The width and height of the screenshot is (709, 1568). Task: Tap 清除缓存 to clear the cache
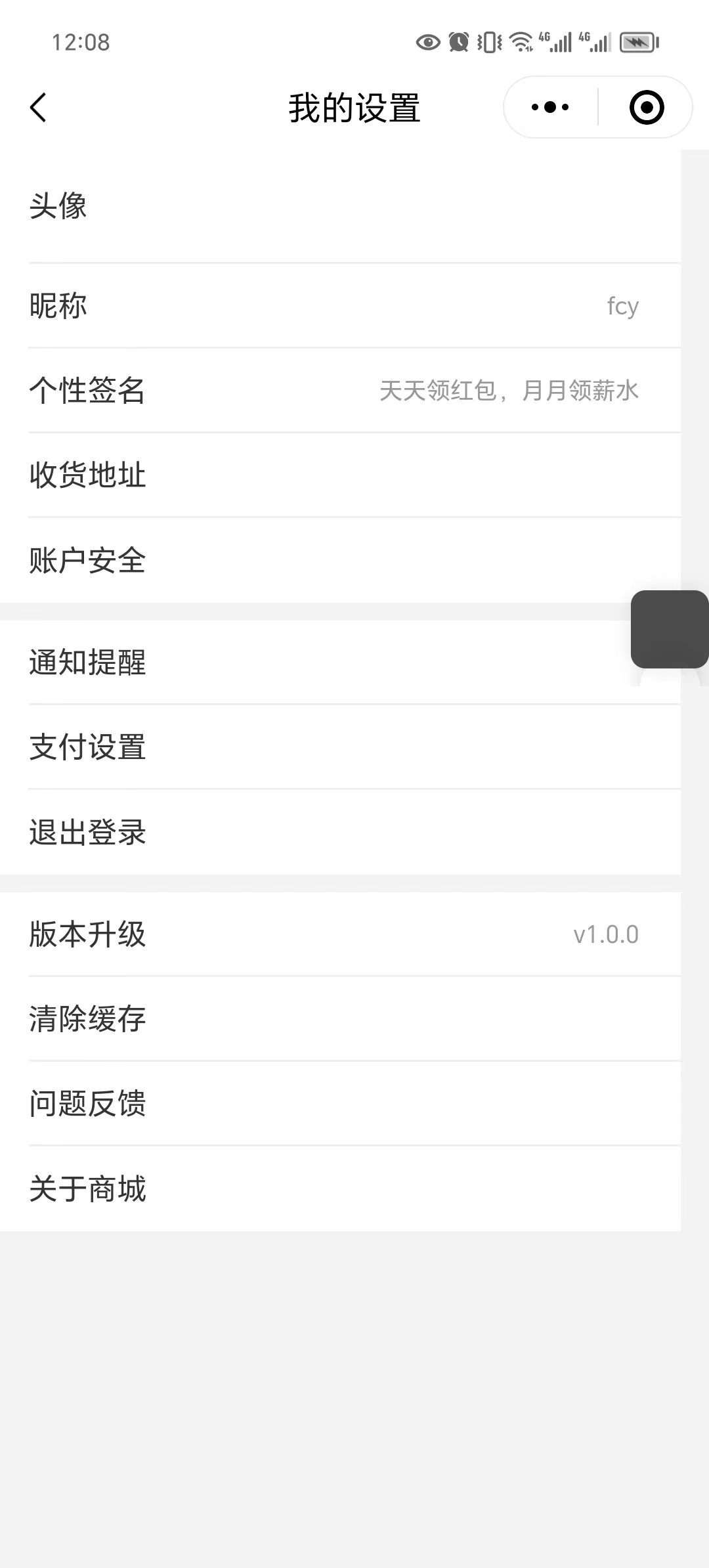[354, 1020]
